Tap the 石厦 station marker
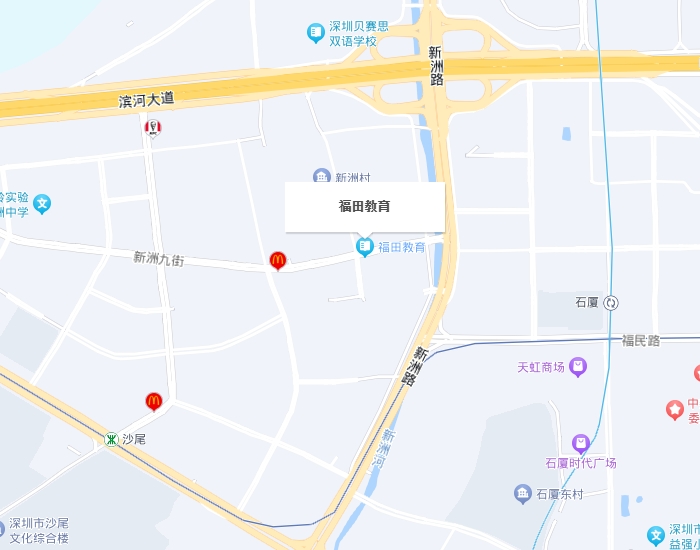The image size is (700, 550). [x=611, y=302]
